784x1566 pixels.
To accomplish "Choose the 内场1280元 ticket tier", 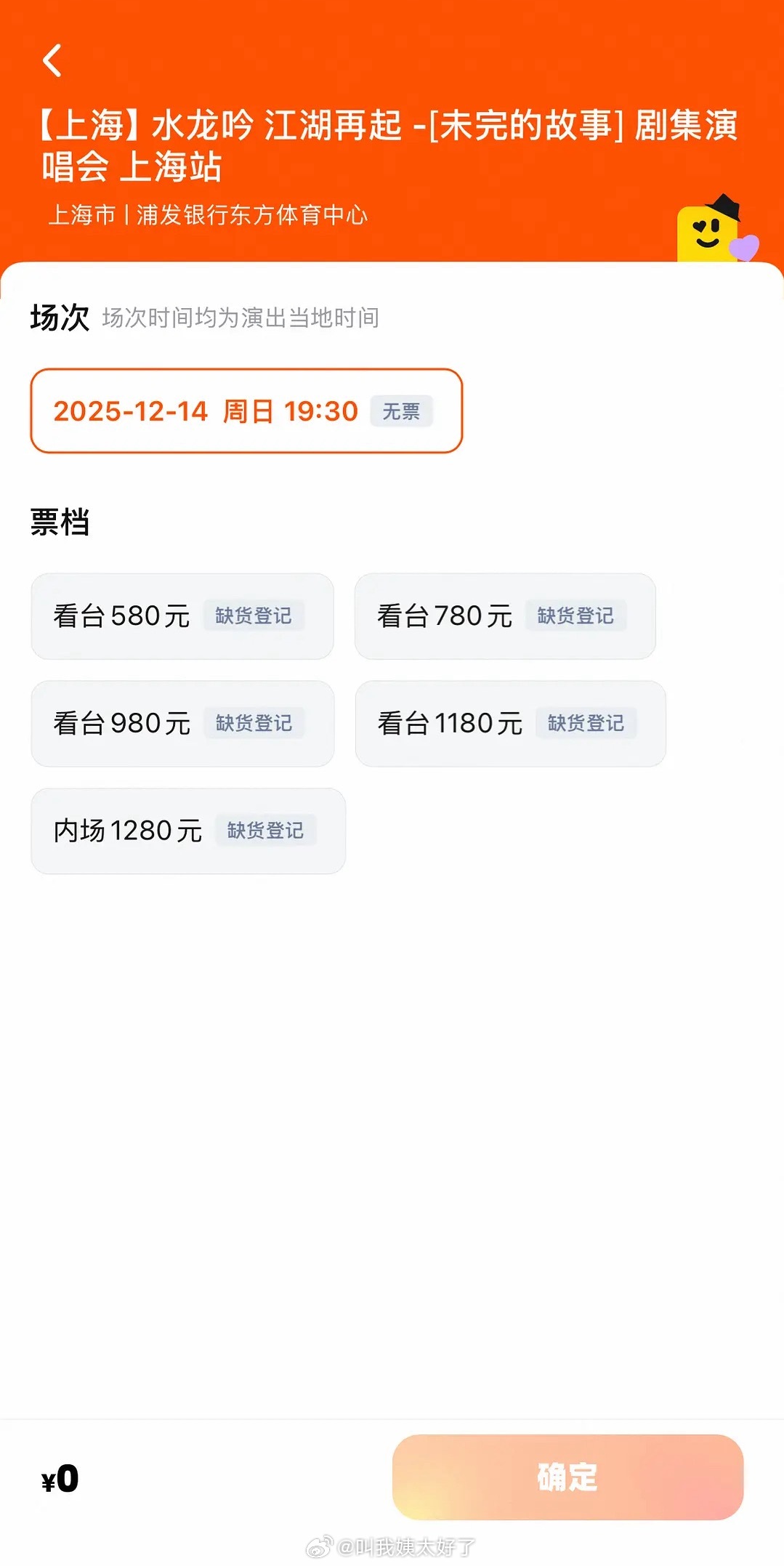I will (x=127, y=830).
